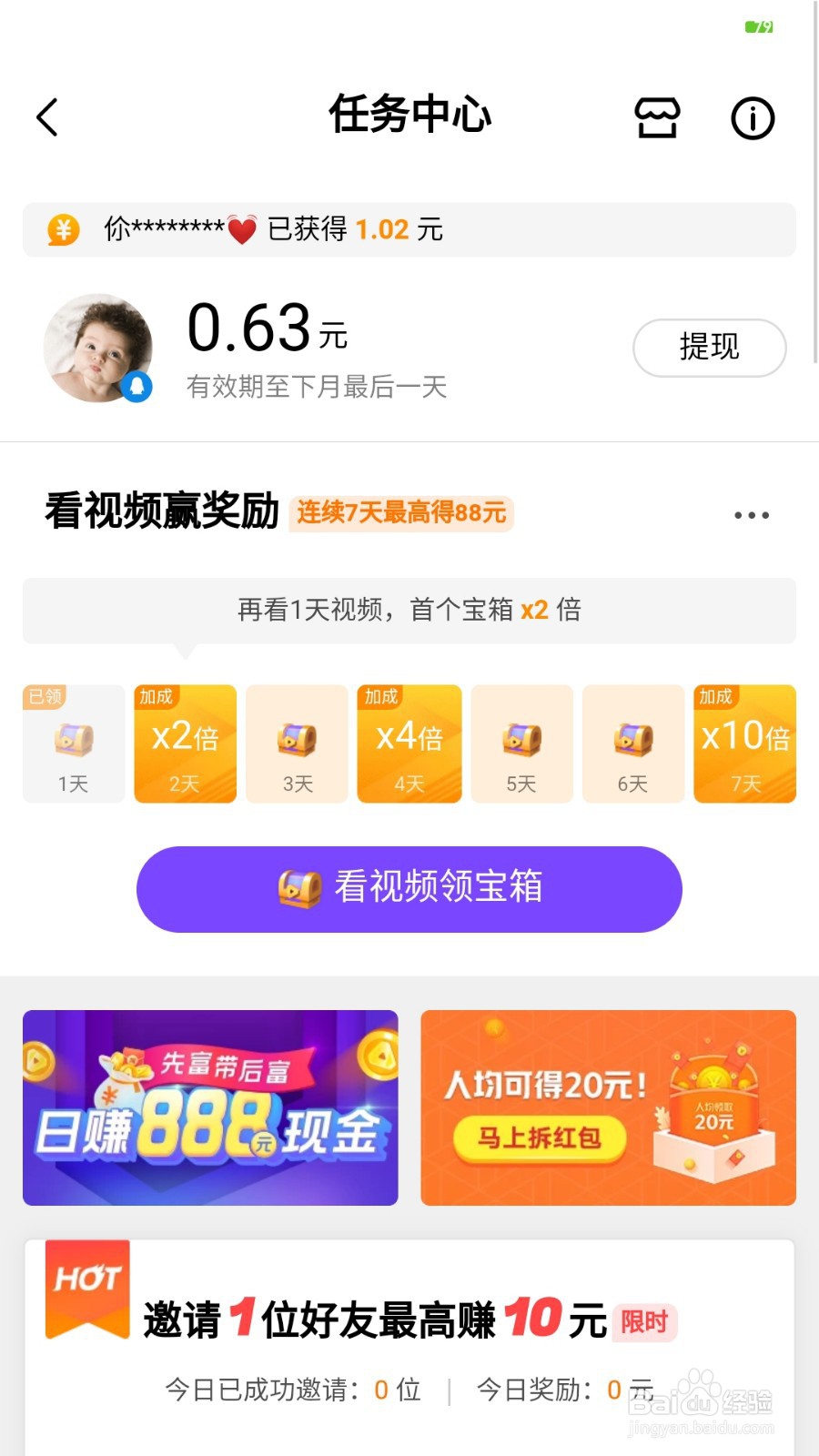The width and height of the screenshot is (819, 1456).
Task: Open the shop icon in the header
Action: tap(656, 118)
